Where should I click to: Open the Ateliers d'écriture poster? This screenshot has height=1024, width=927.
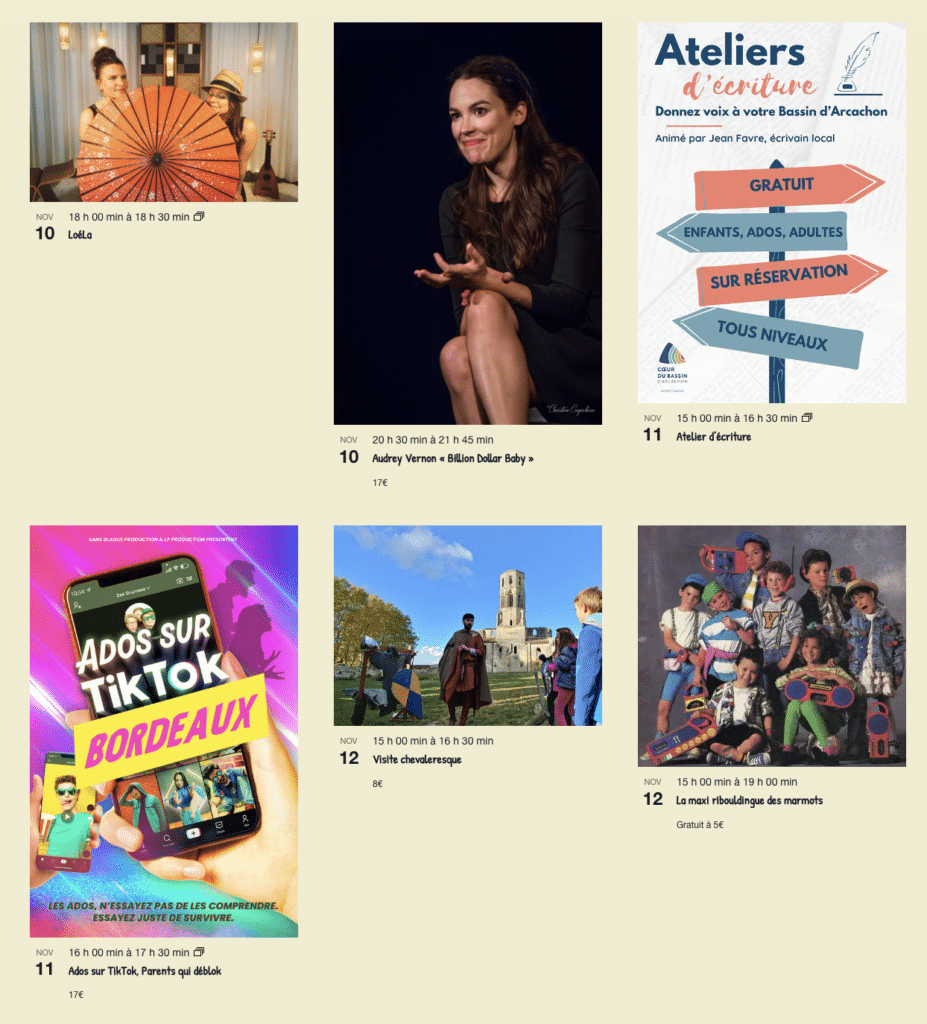pos(771,212)
